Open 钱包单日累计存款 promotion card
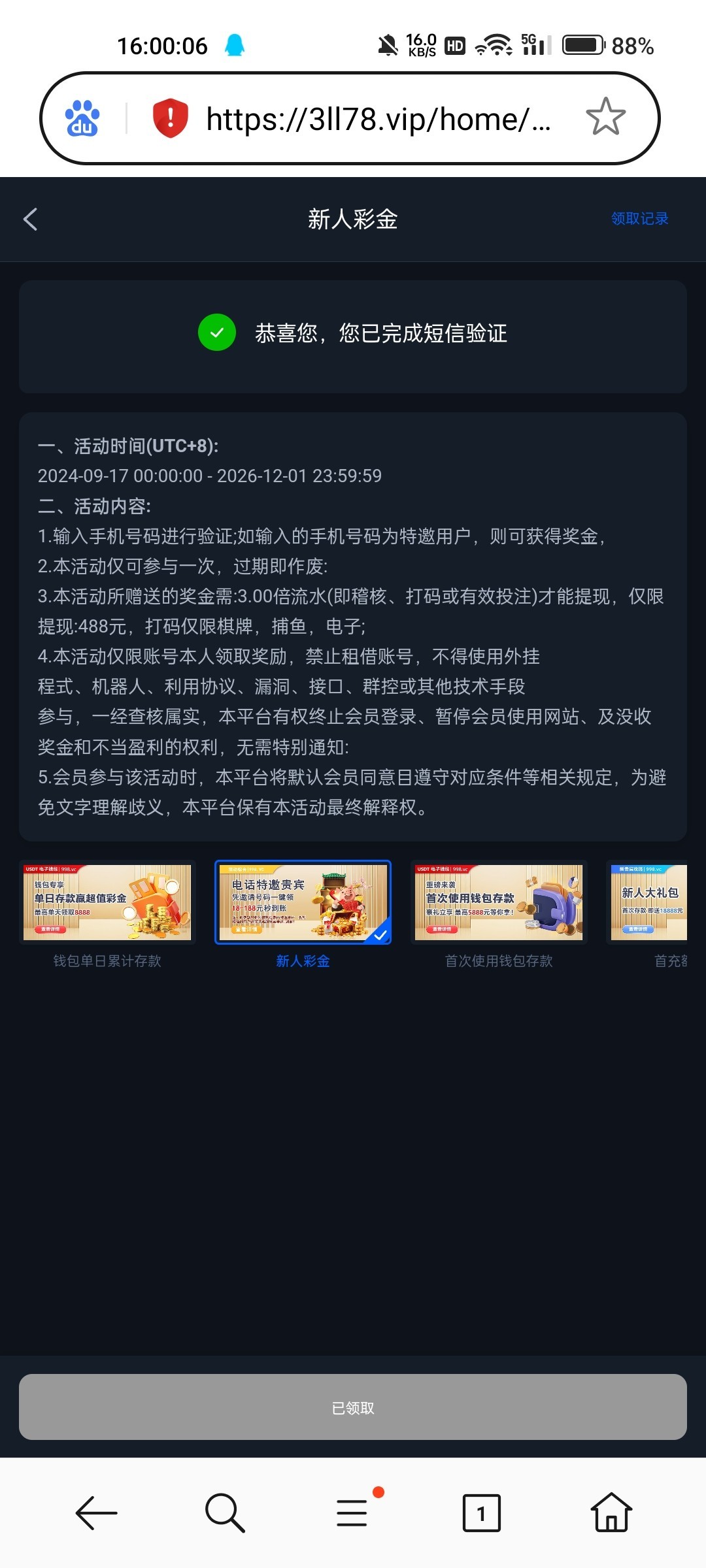706x1568 pixels. 107,903
